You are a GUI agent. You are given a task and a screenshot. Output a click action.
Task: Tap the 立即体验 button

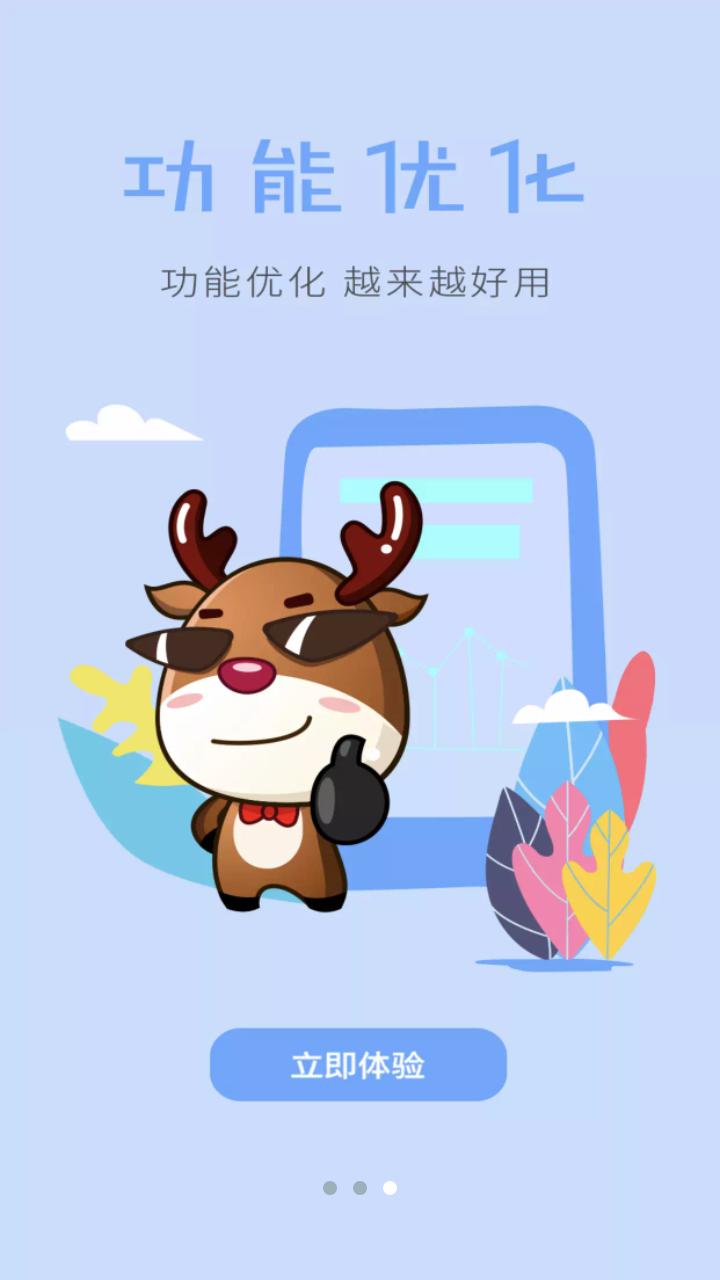click(358, 1064)
